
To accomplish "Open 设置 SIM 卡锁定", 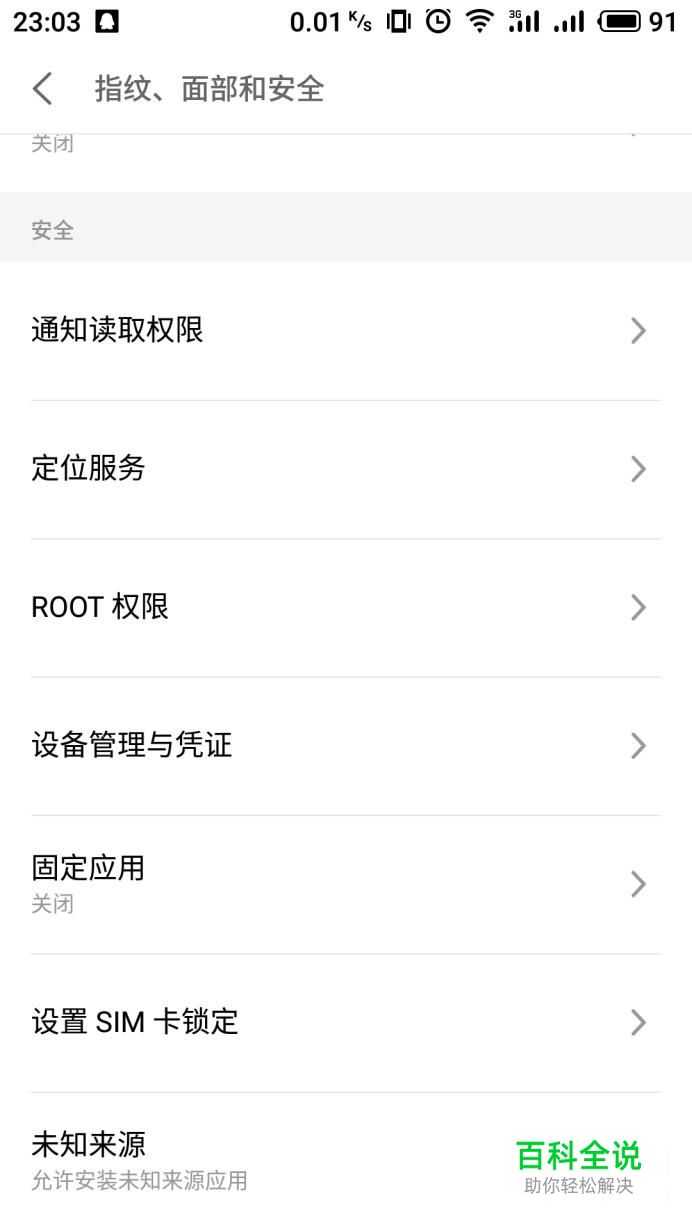I will [345, 1022].
